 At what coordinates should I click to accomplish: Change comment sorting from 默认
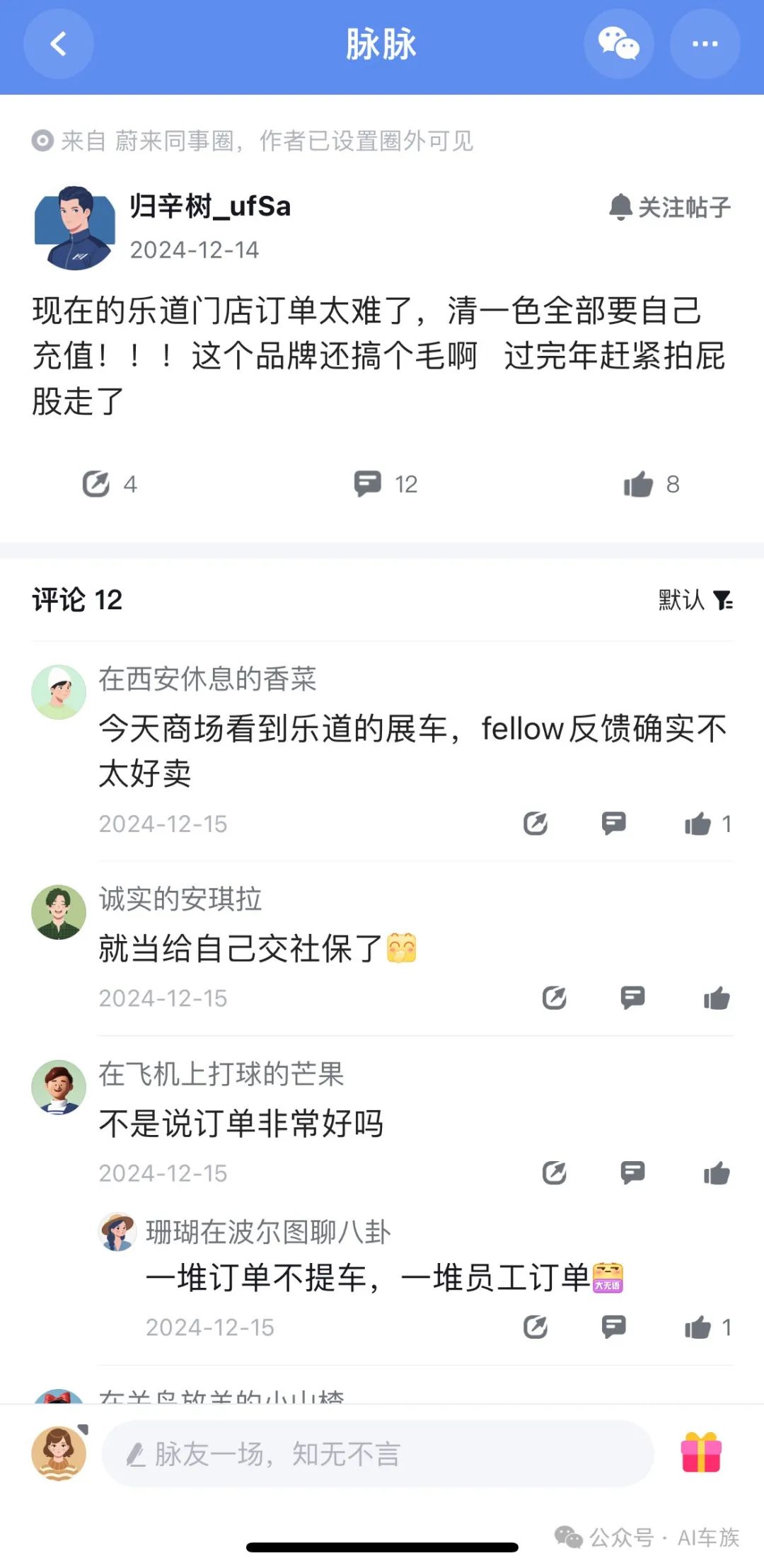(695, 600)
